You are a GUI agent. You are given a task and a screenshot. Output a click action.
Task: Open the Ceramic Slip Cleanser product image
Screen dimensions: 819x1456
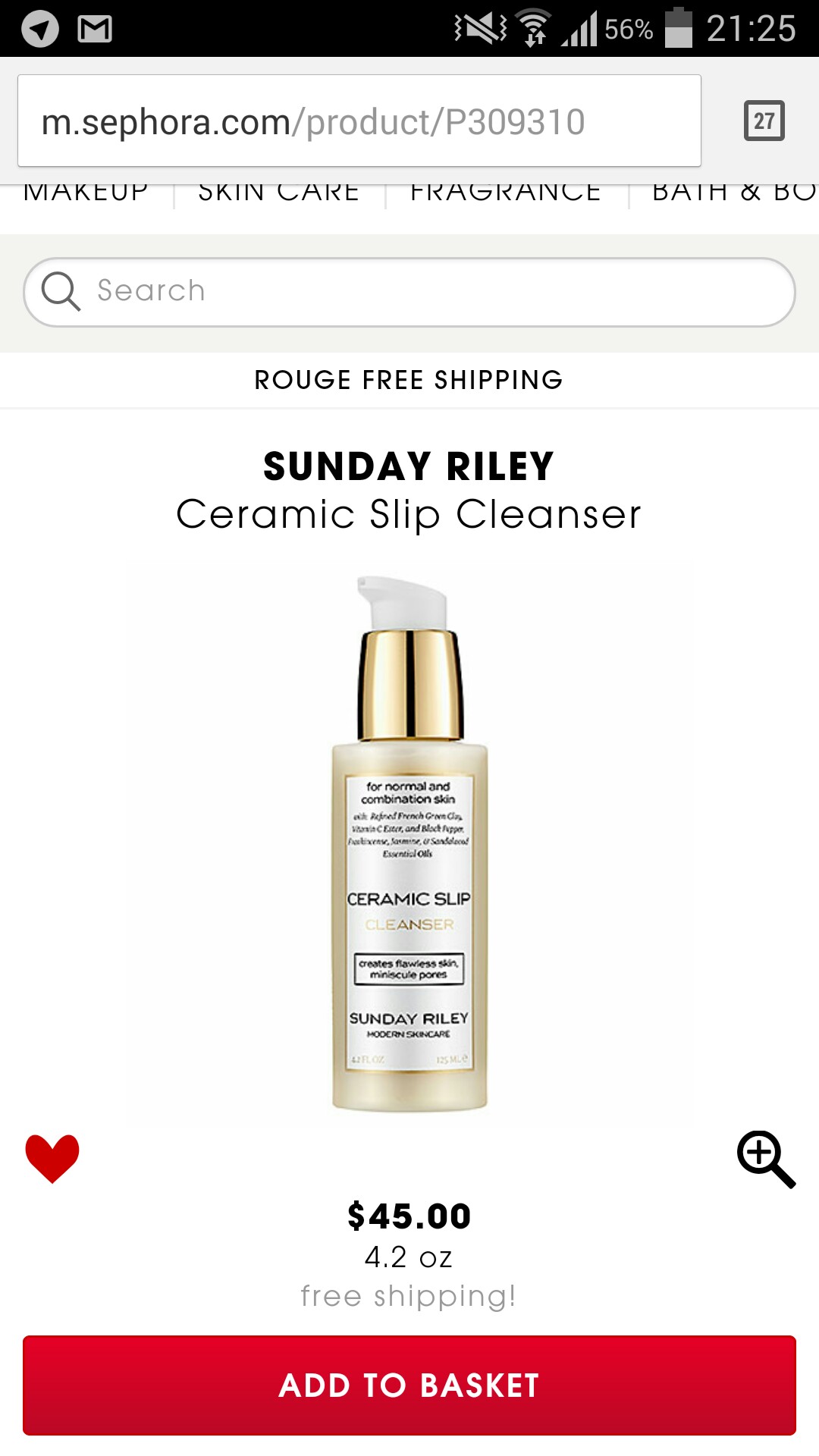(409, 844)
